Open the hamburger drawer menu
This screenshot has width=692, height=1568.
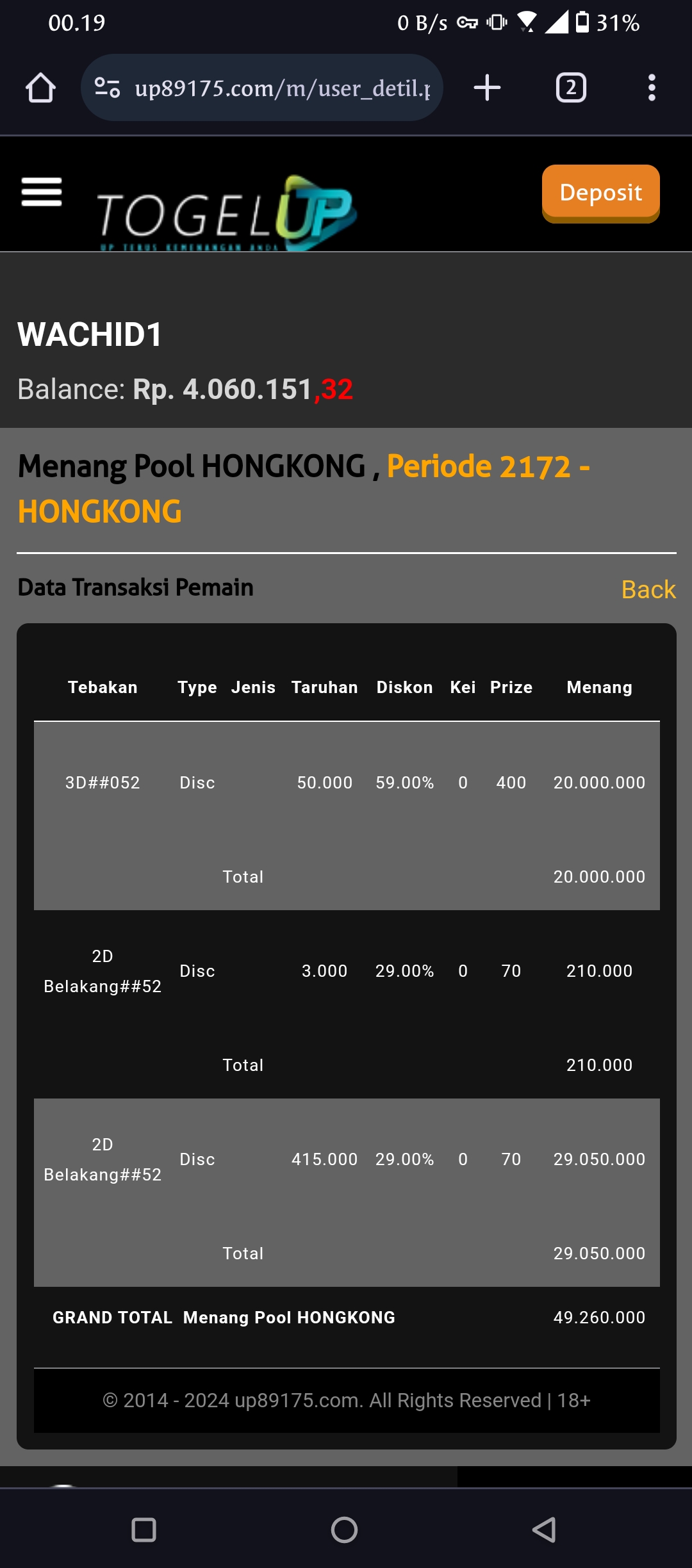42,192
